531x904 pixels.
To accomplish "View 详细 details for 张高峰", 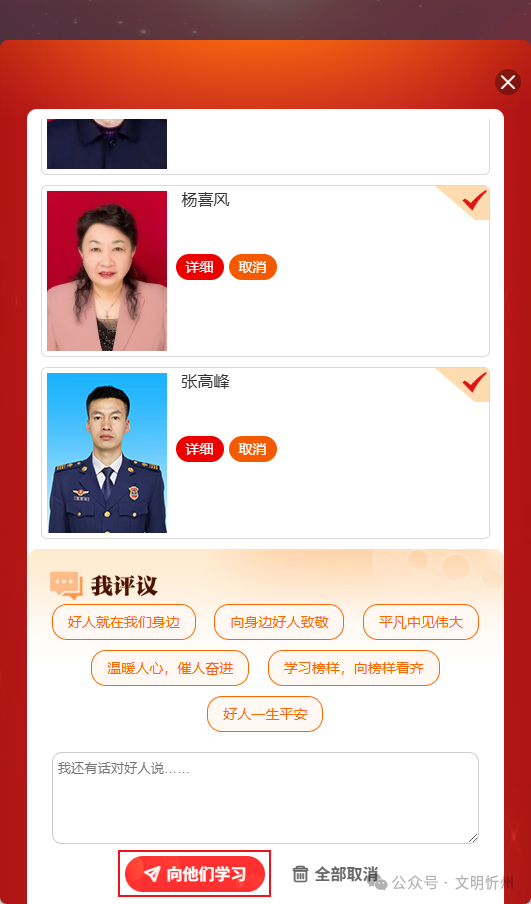I will [199, 449].
